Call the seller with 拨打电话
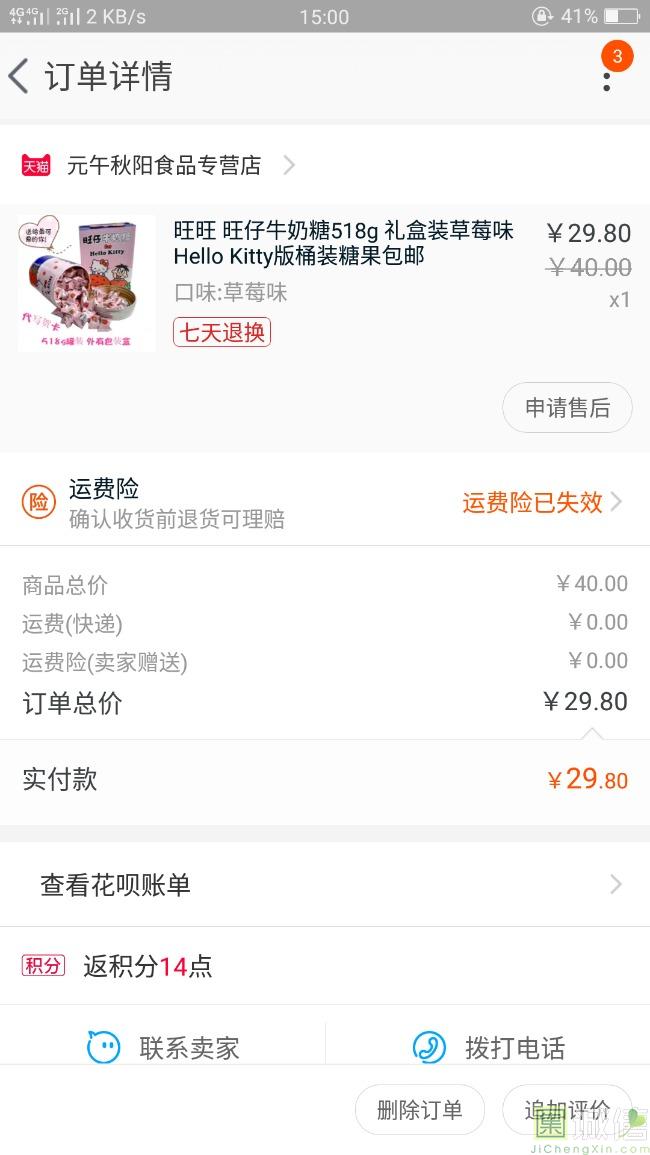 489,1047
